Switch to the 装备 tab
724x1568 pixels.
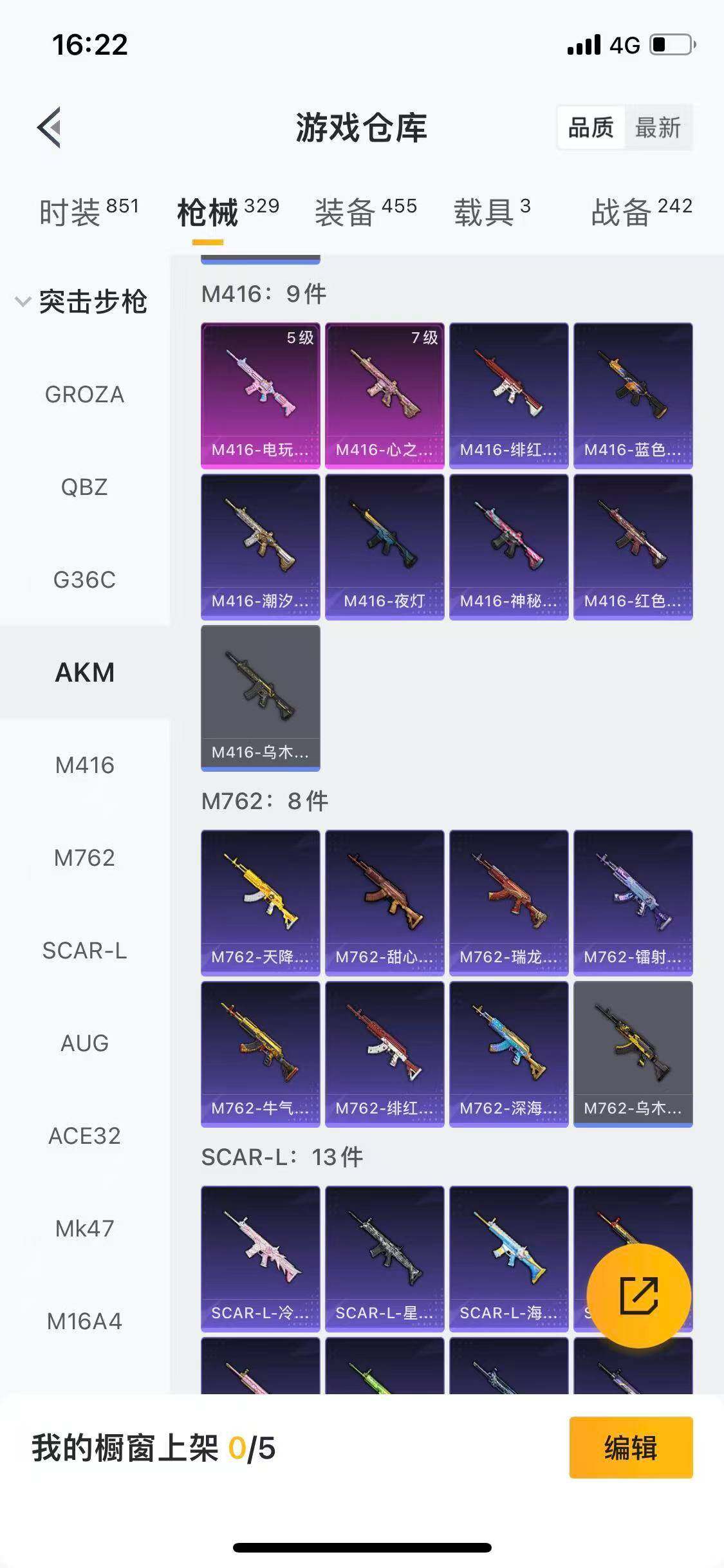pos(366,212)
